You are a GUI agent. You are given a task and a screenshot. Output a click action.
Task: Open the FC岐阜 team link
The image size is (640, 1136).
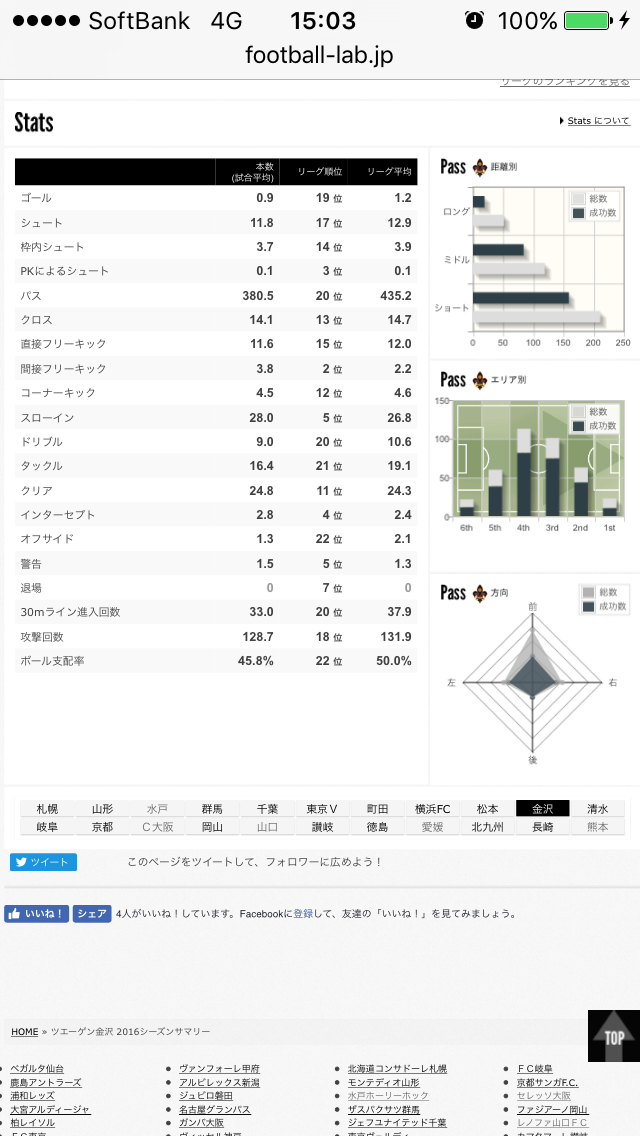[535, 1069]
